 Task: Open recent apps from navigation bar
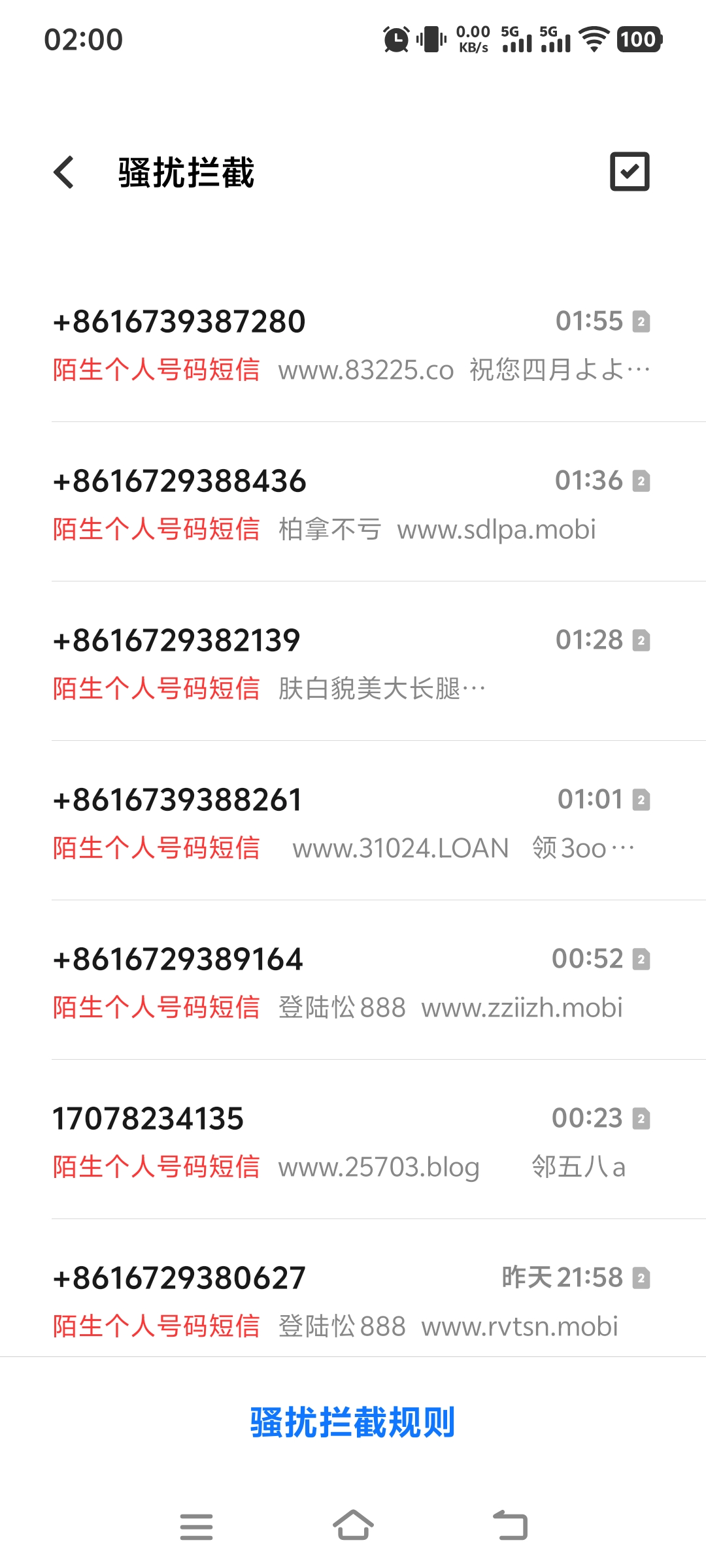pos(196,1526)
